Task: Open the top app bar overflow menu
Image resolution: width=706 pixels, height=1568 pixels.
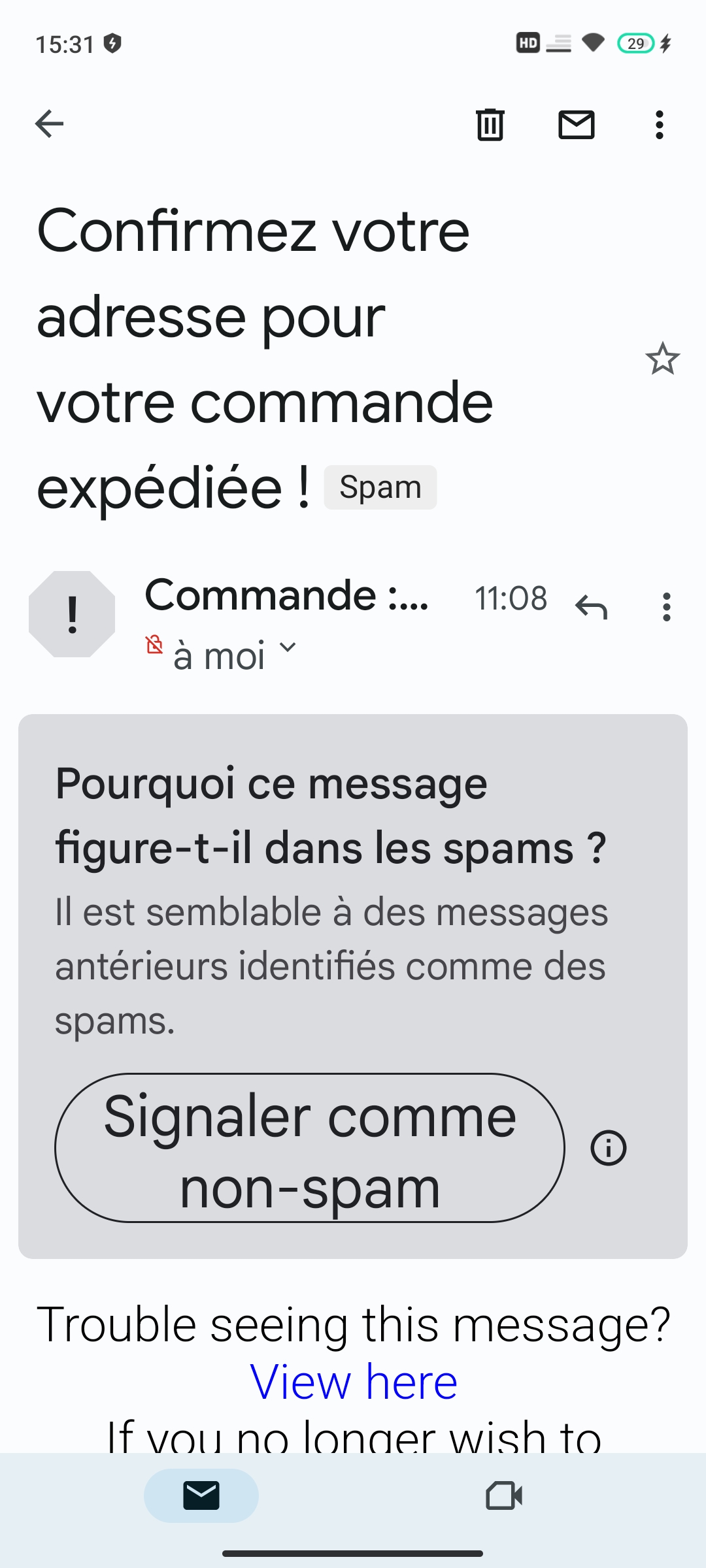Action: point(660,124)
